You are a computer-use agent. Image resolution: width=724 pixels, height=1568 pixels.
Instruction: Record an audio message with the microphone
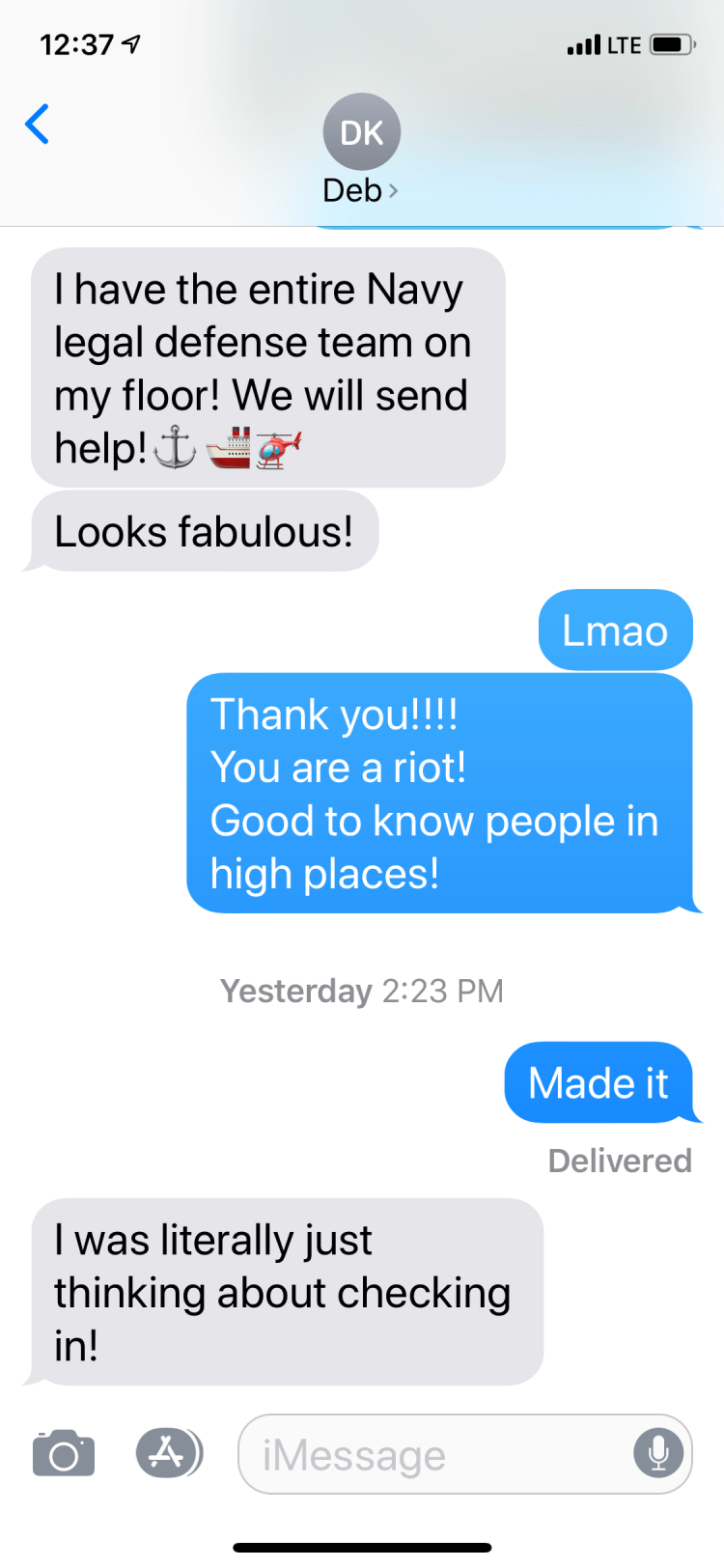tap(658, 1453)
